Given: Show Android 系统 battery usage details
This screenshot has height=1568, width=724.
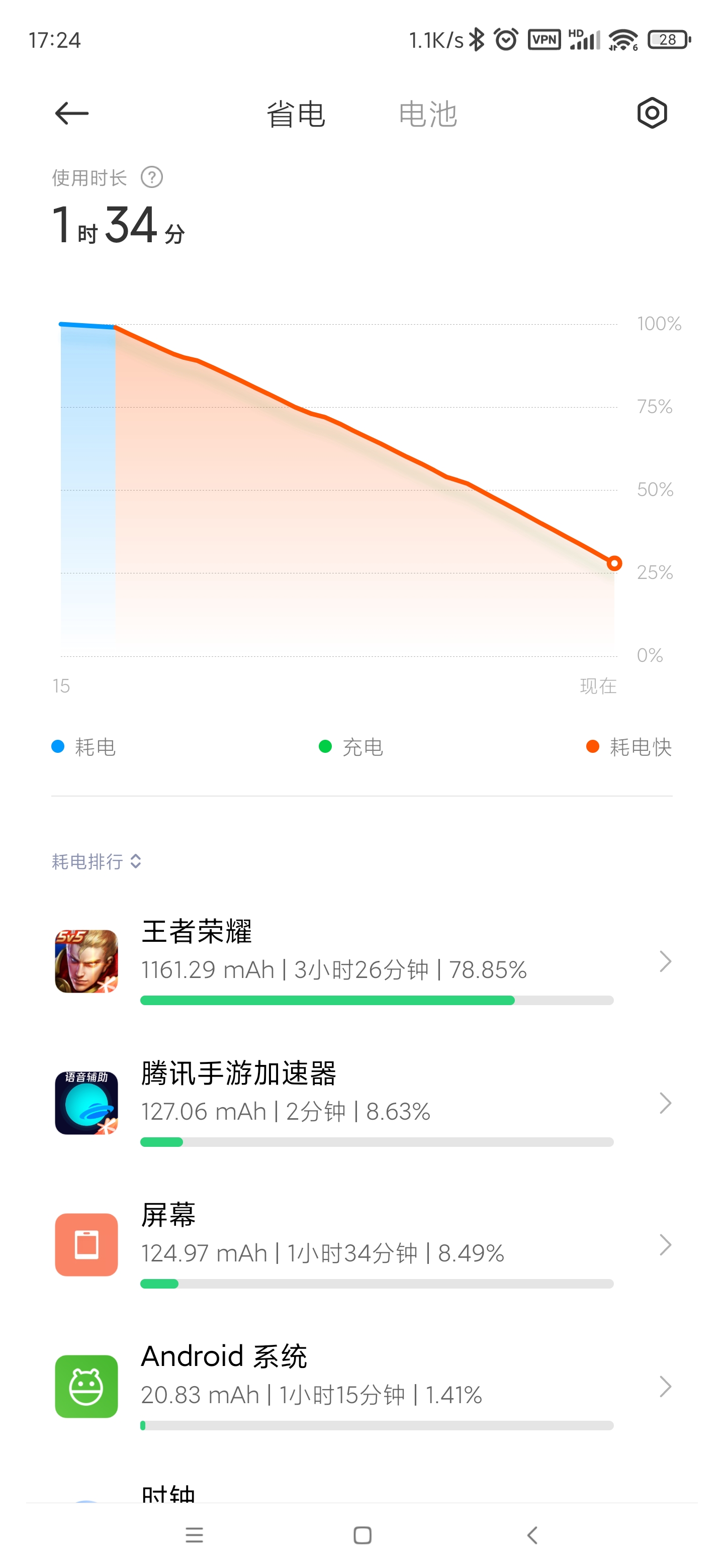Looking at the screenshot, I should [361, 1387].
